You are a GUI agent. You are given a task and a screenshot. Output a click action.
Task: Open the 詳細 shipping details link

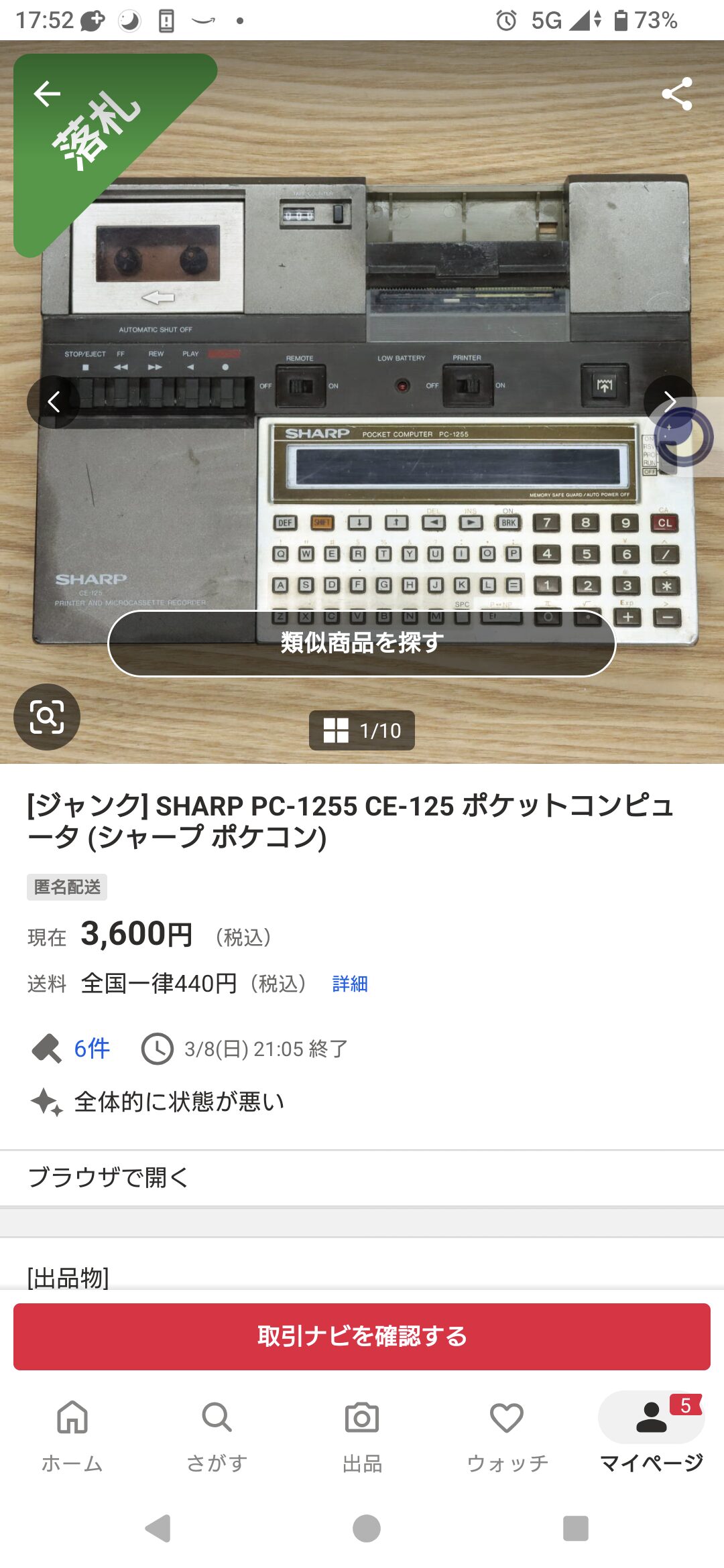pyautogui.click(x=350, y=984)
